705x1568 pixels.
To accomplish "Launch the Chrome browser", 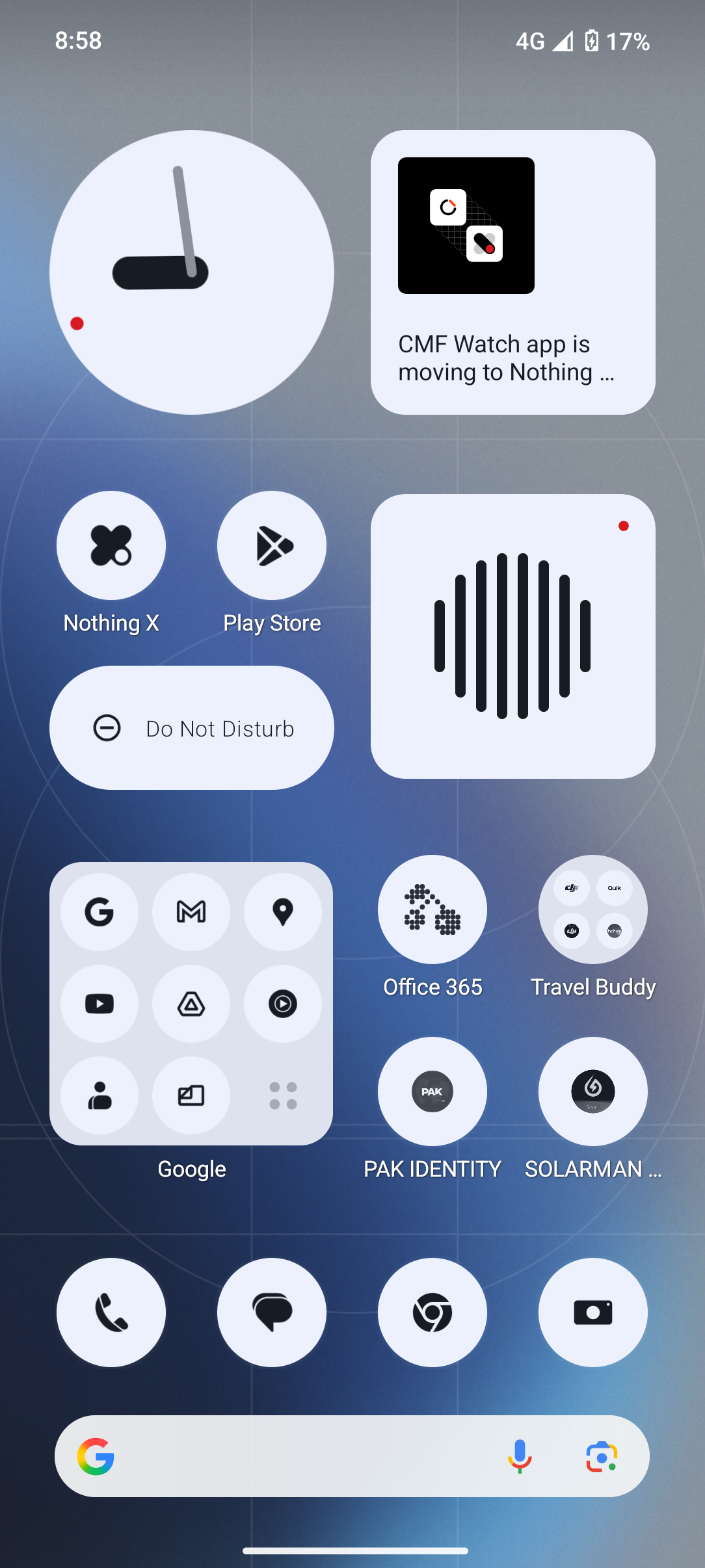I will tap(432, 1313).
